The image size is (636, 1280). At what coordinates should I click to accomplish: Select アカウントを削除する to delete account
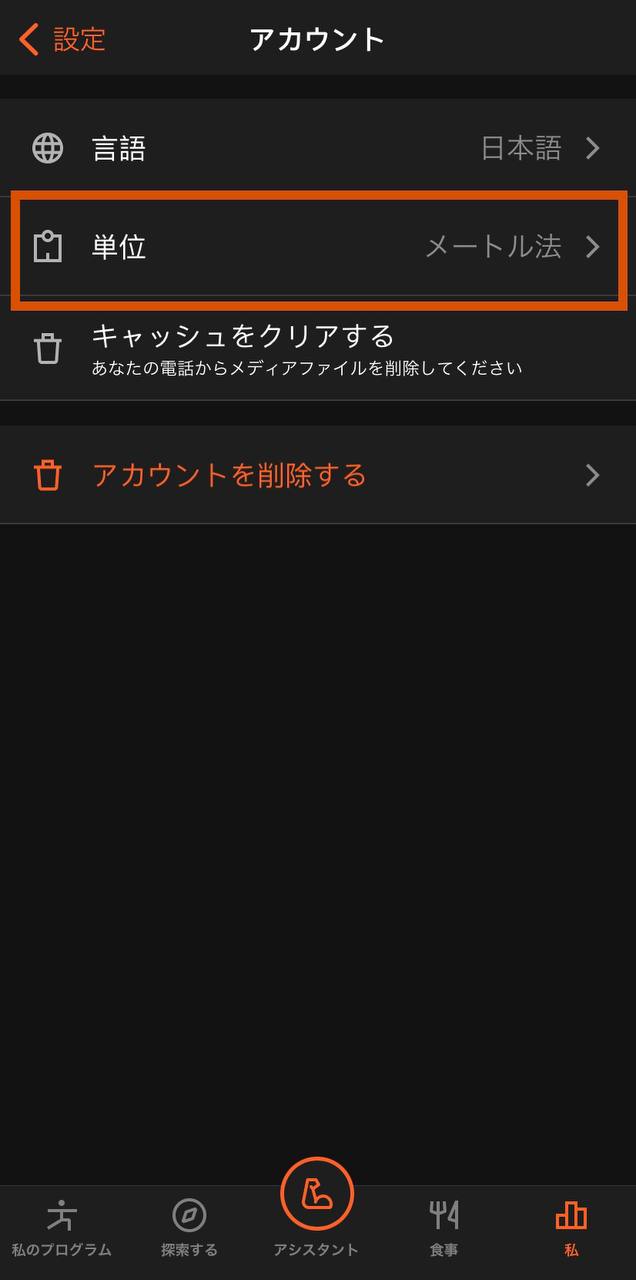point(318,475)
